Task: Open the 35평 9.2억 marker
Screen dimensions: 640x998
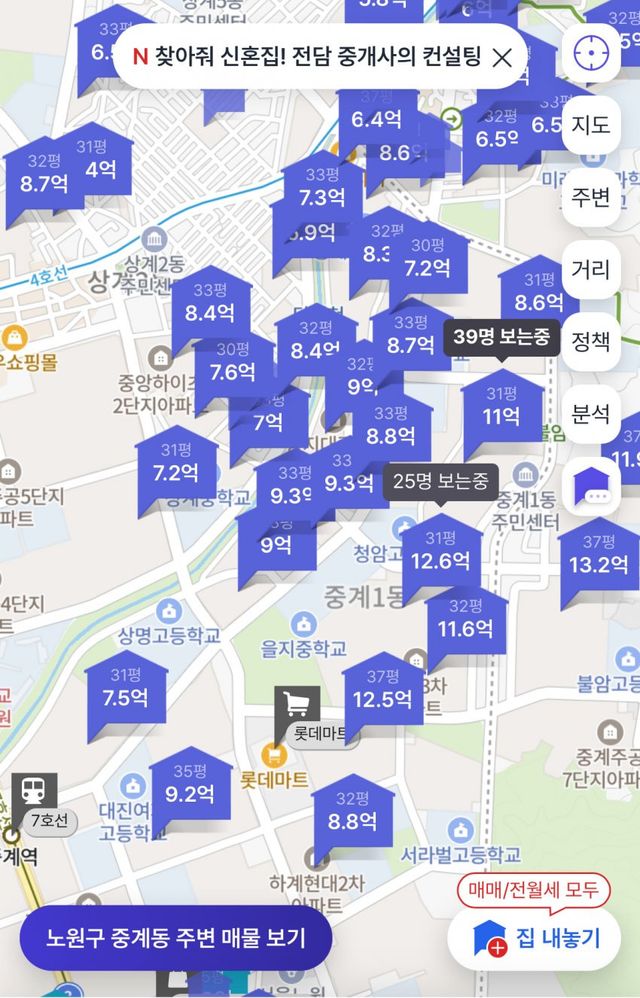Action: (189, 787)
